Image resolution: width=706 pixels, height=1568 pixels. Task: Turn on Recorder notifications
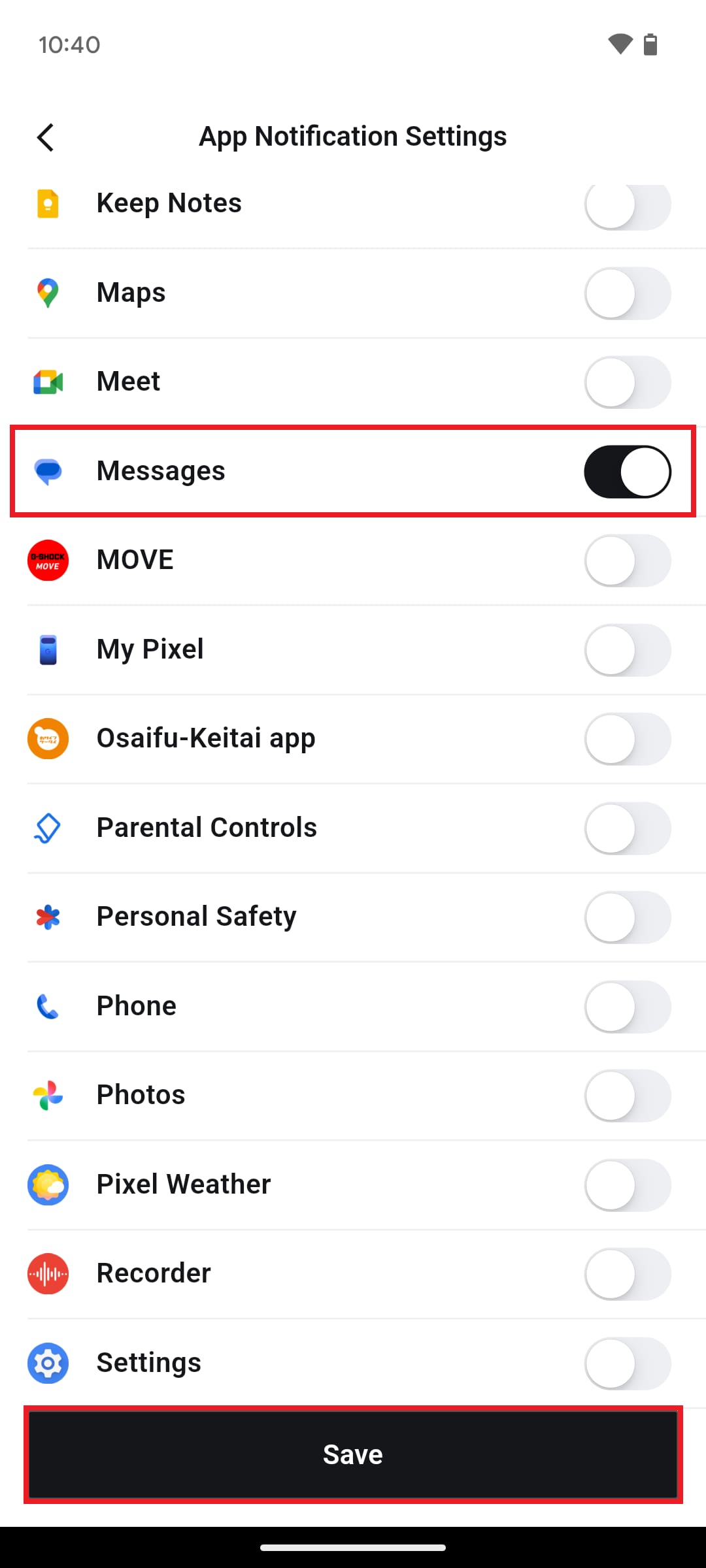(627, 1274)
